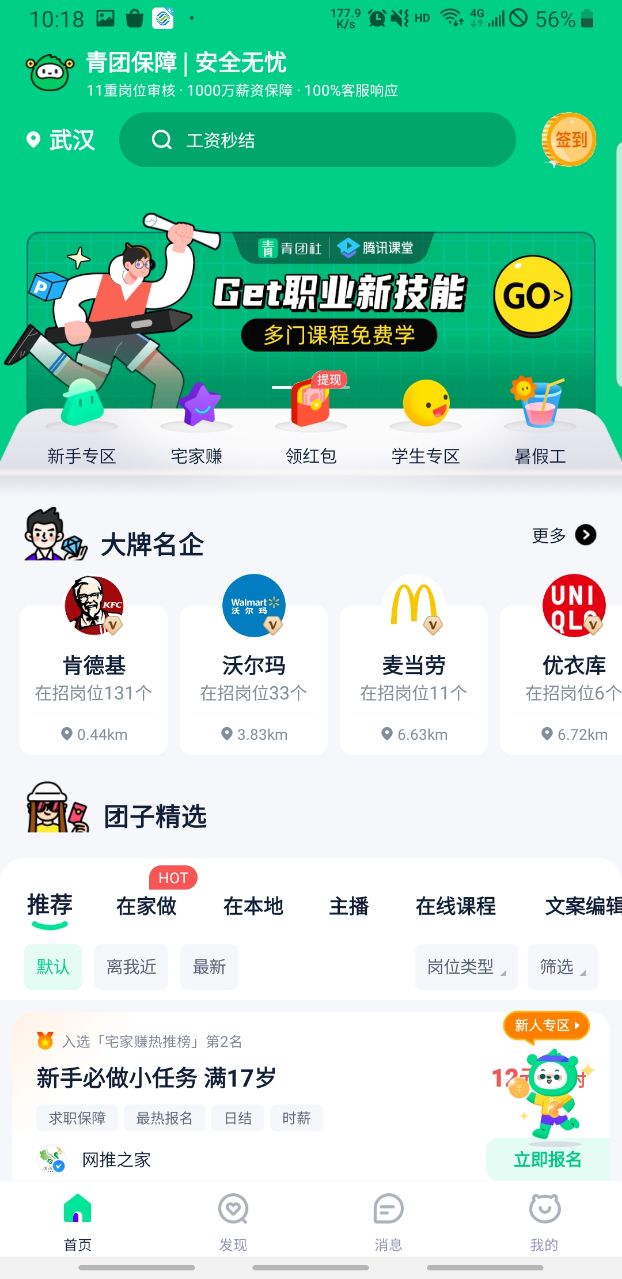Expand the 岗位类型 dropdown
Screen dimensions: 622x1279
[466, 967]
